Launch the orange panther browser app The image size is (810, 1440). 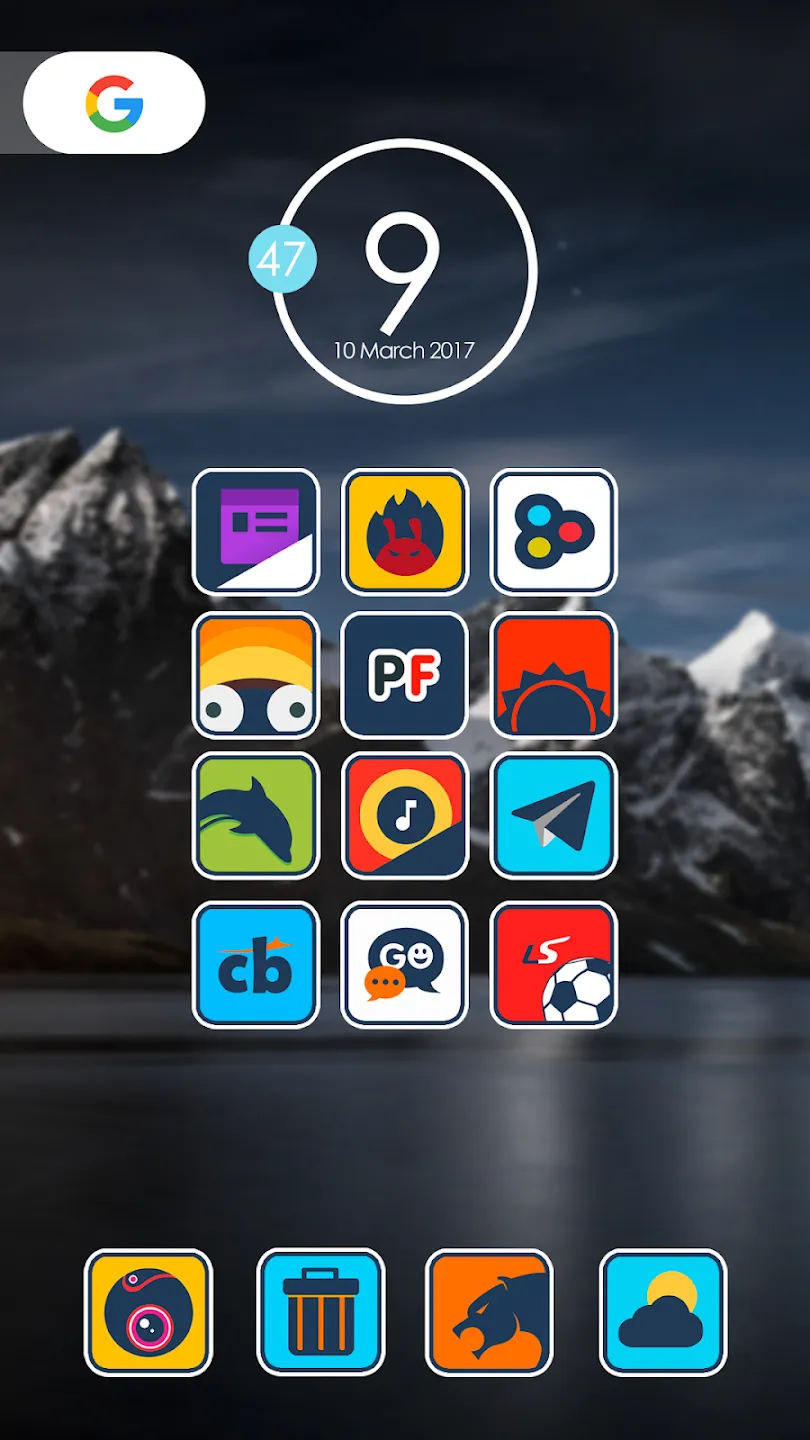[489, 1312]
